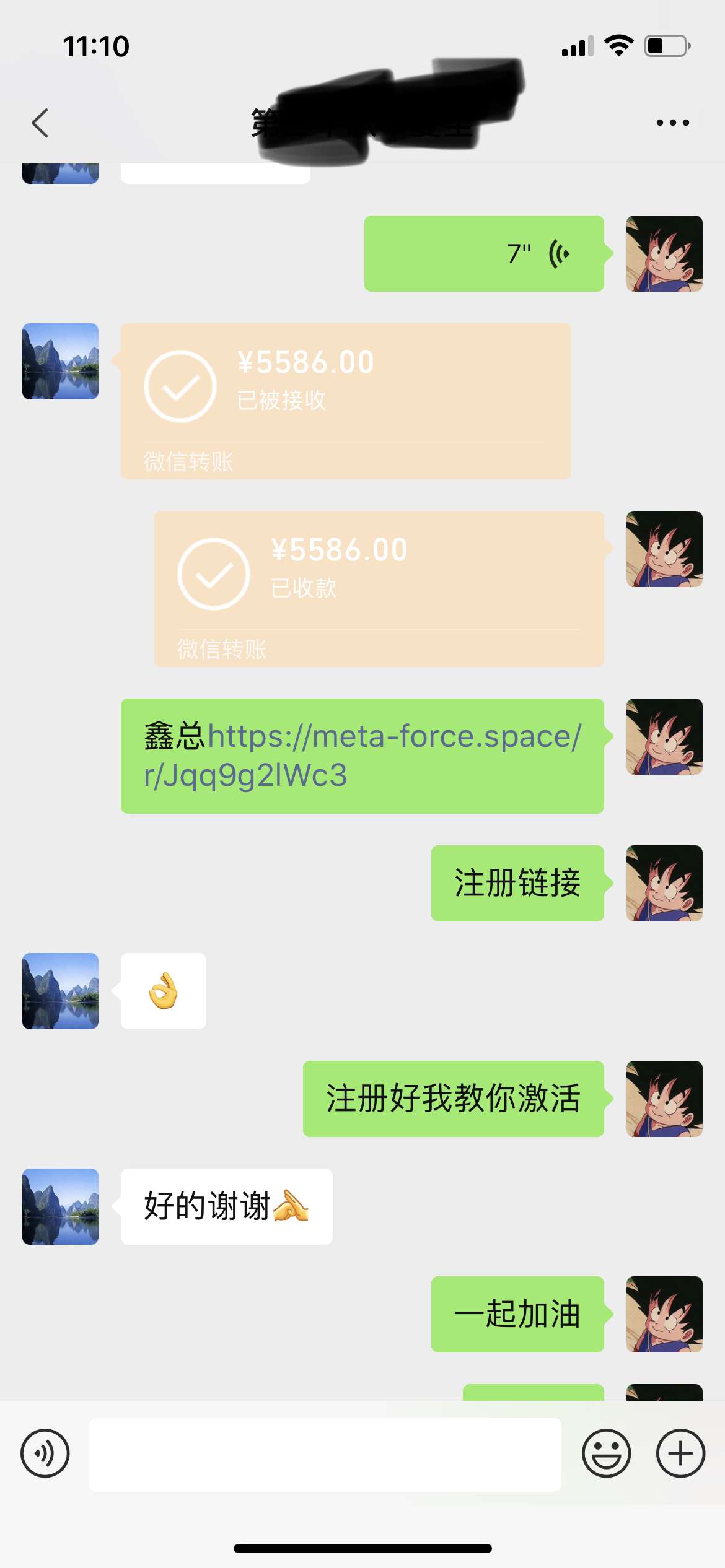This screenshot has width=725, height=1568.
Task: Go back to the chat list
Action: pos(40,123)
